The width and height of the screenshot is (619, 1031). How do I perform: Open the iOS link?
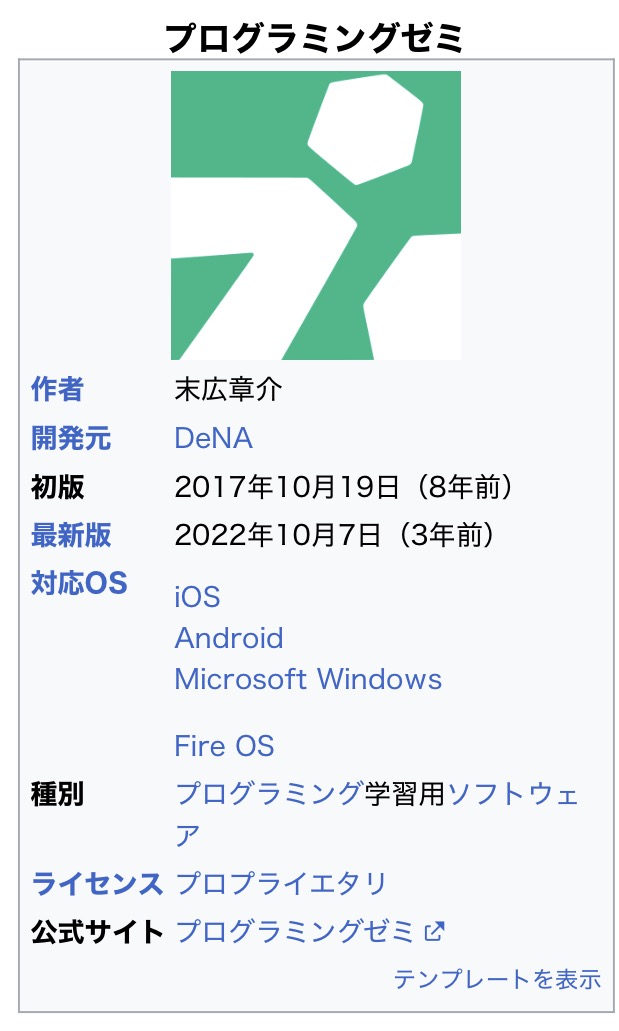point(197,597)
